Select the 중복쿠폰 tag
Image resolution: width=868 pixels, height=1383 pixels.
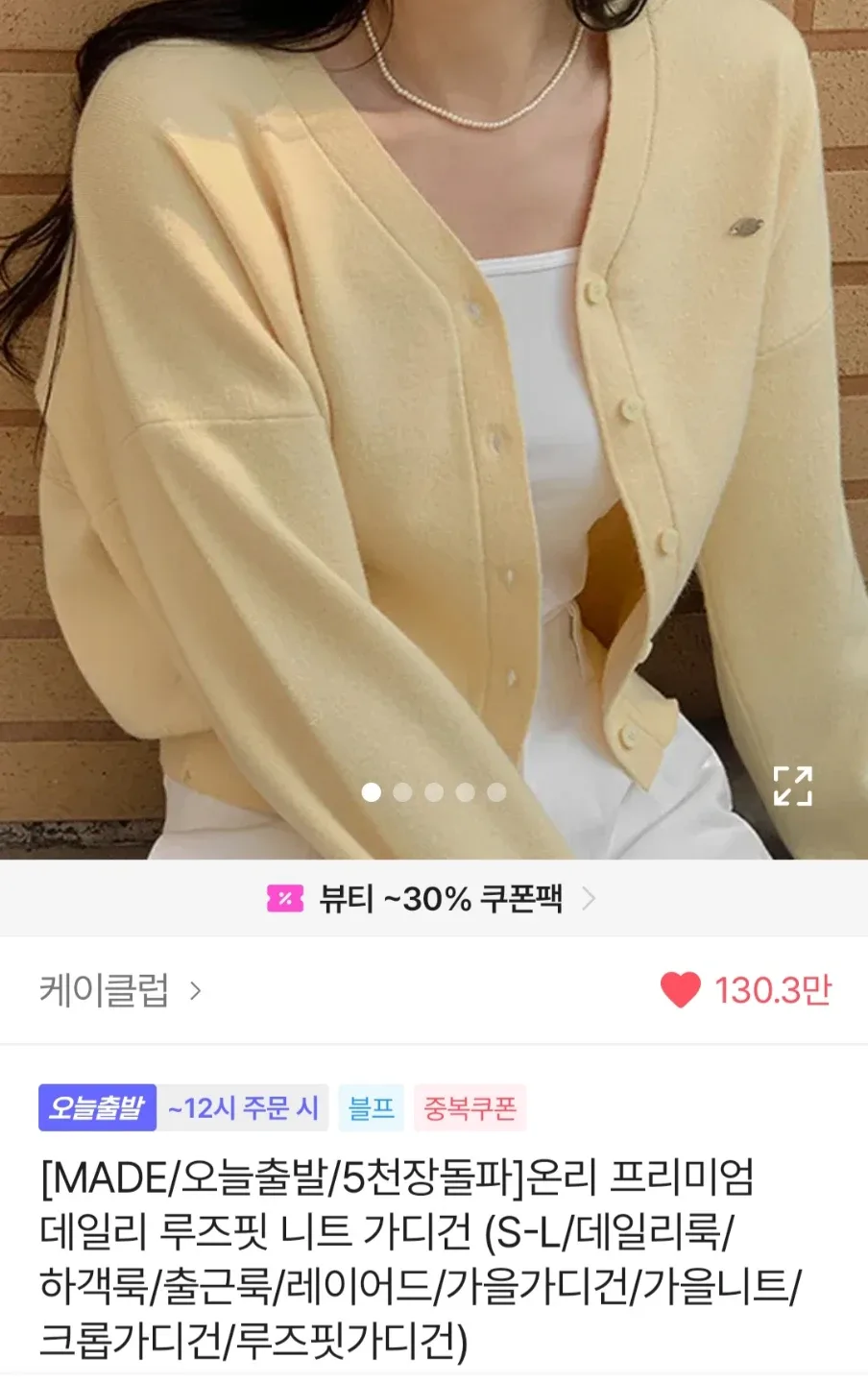(x=470, y=1108)
